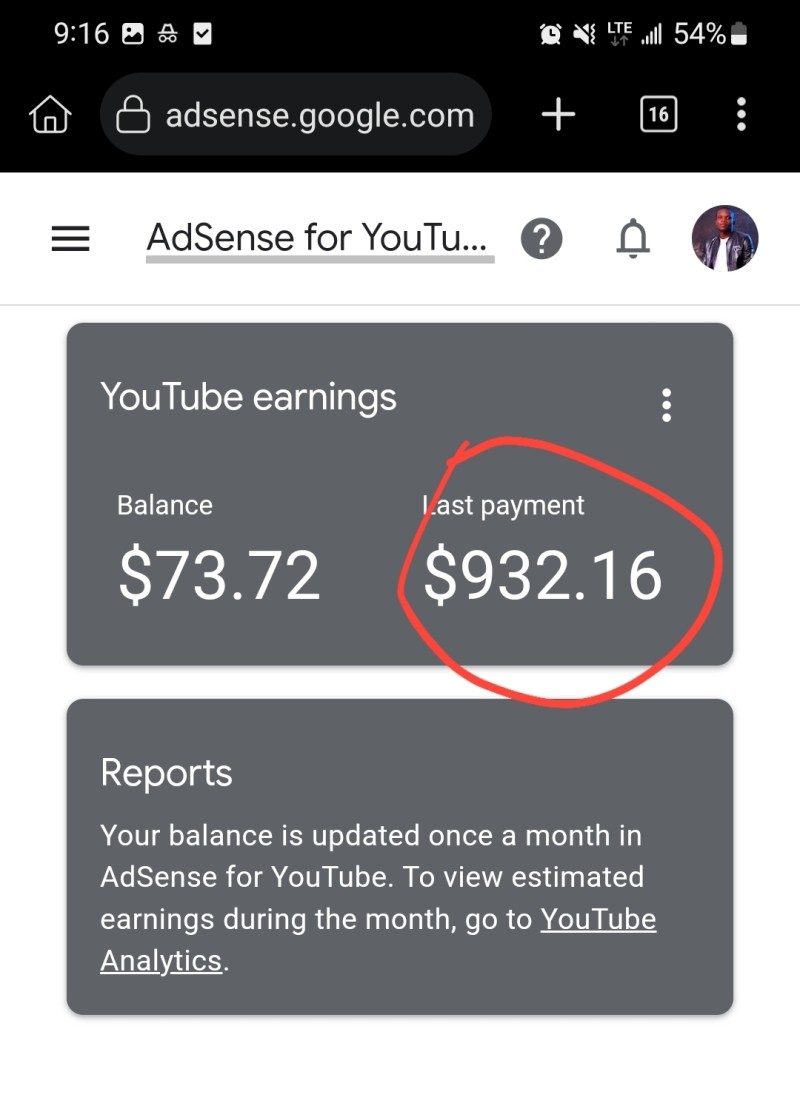Open the browser's three-dot menu
This screenshot has width=800, height=1103.
tap(741, 114)
